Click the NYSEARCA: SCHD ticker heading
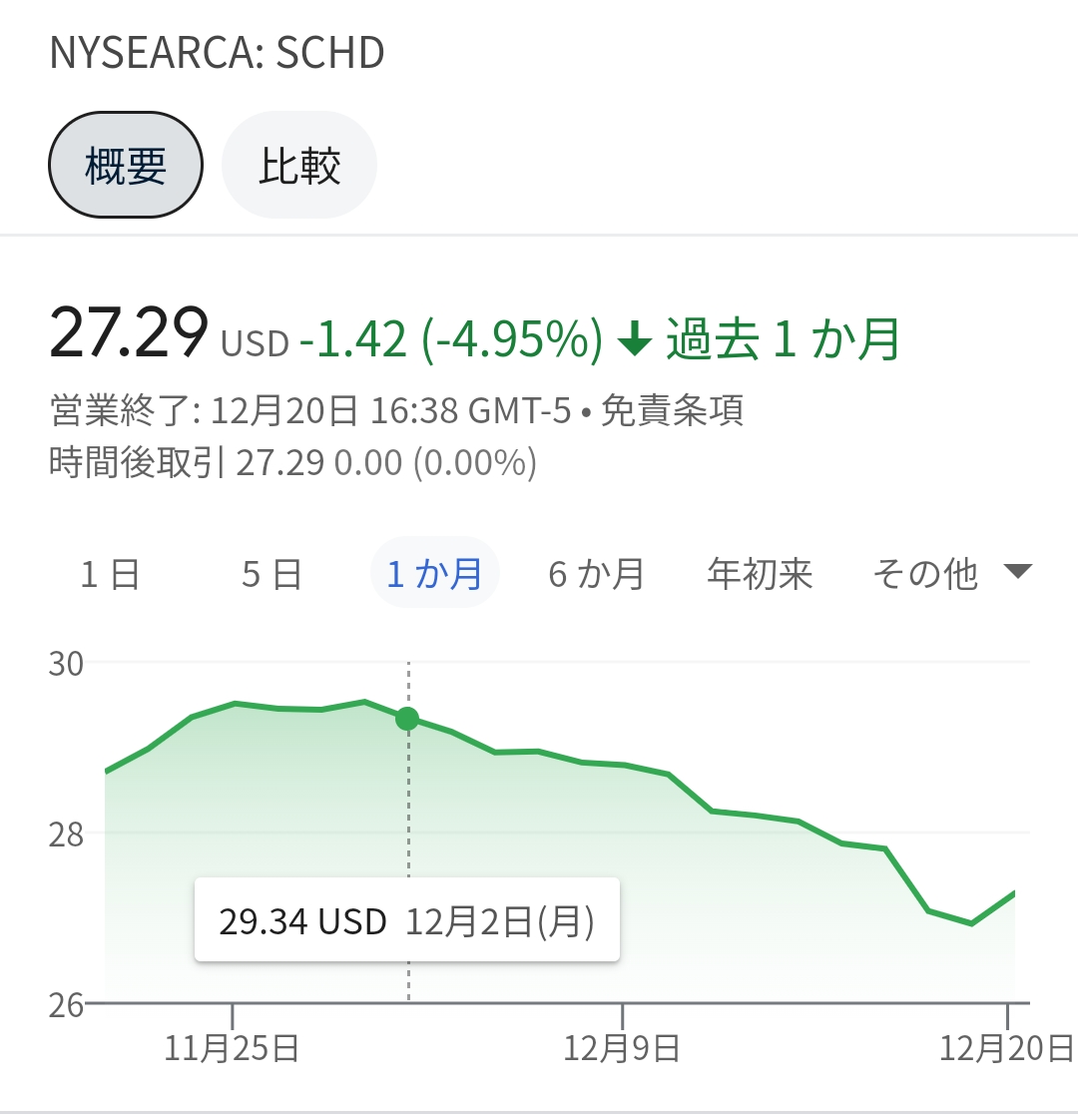Image resolution: width=1078 pixels, height=1120 pixels. 218,52
